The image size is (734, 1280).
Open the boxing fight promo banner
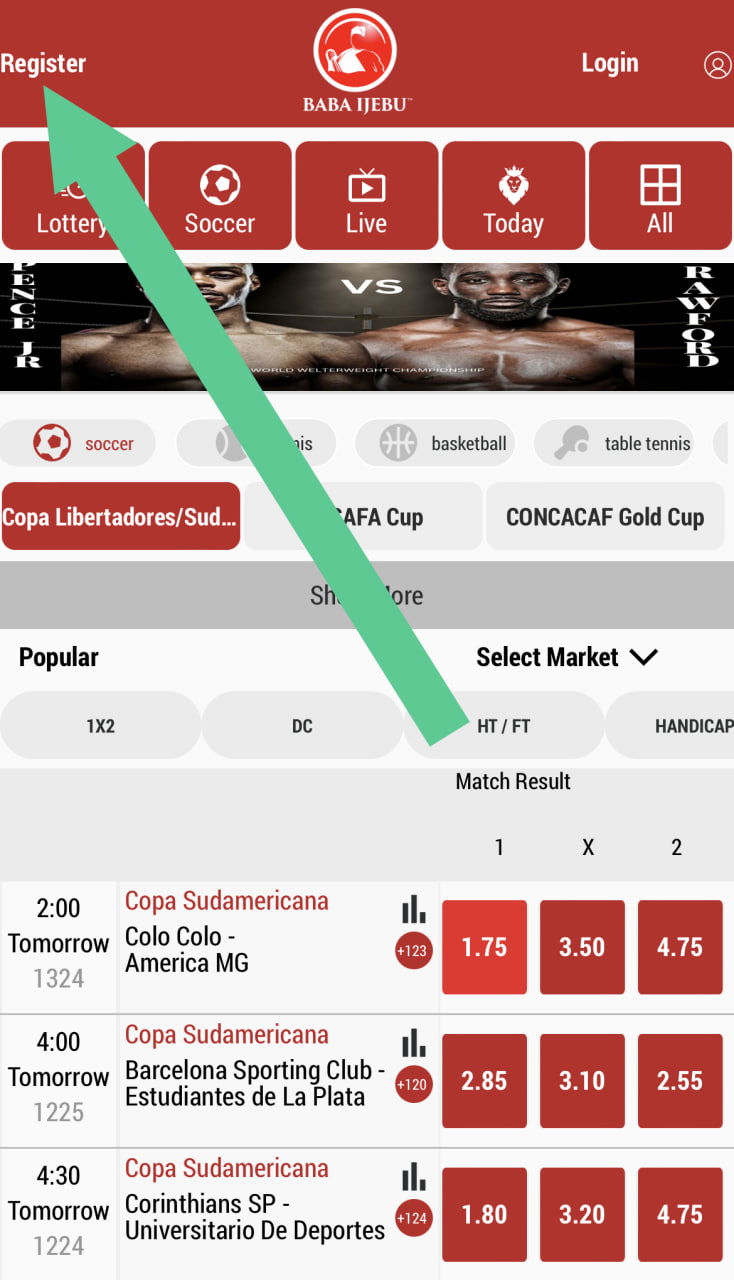366,327
